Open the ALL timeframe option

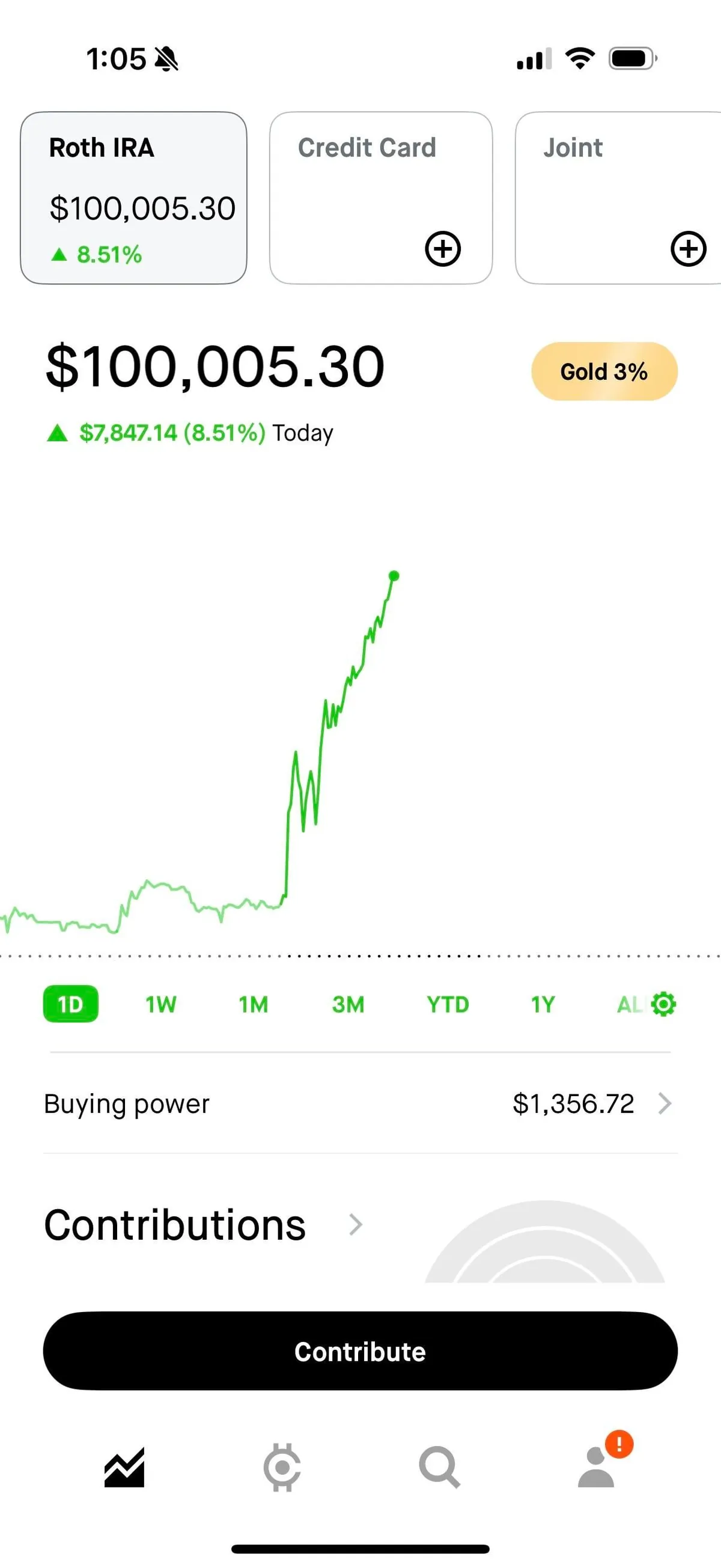[x=633, y=1004]
